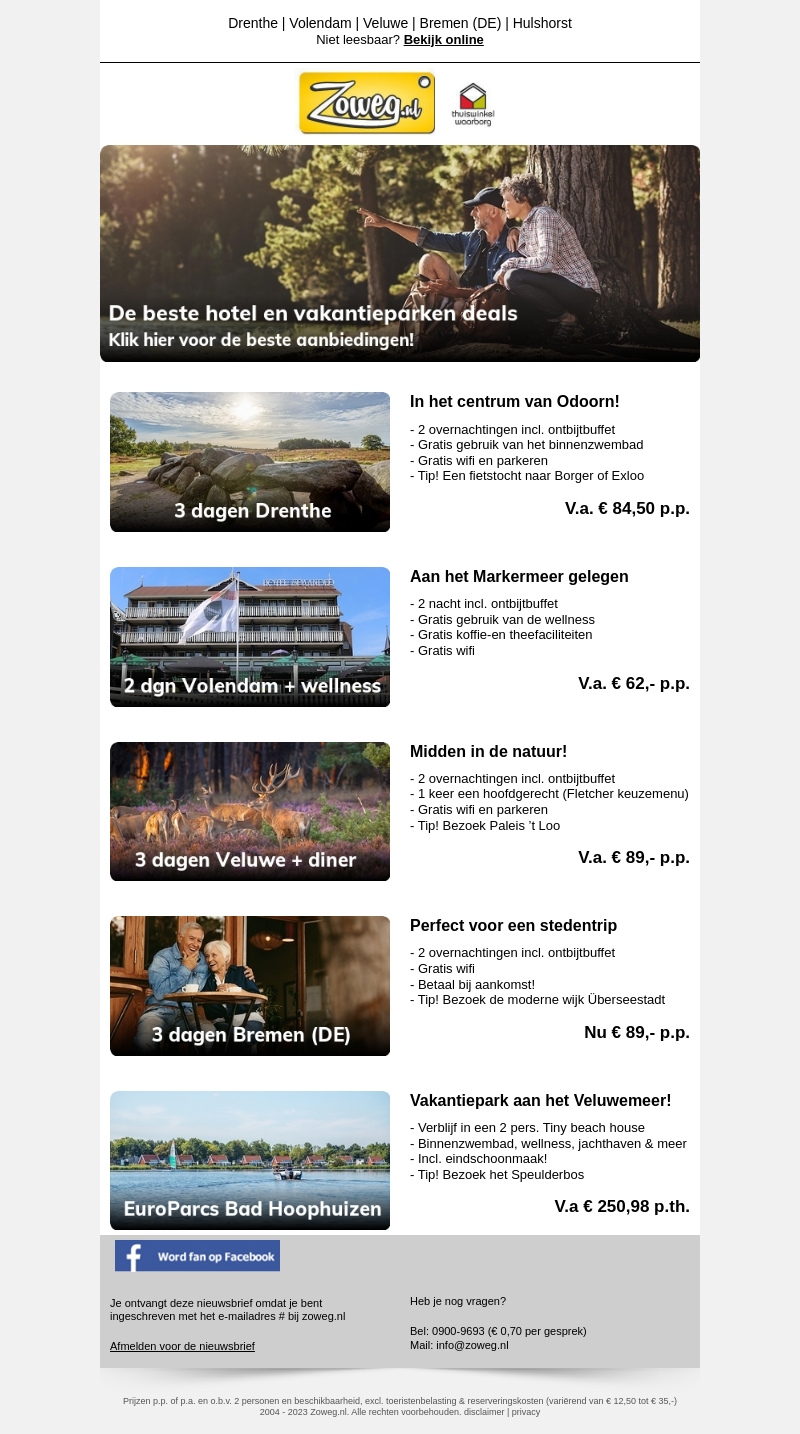Image resolution: width=800 pixels, height=1434 pixels.
Task: Open the 'Bekijk online' link
Action: coord(443,40)
